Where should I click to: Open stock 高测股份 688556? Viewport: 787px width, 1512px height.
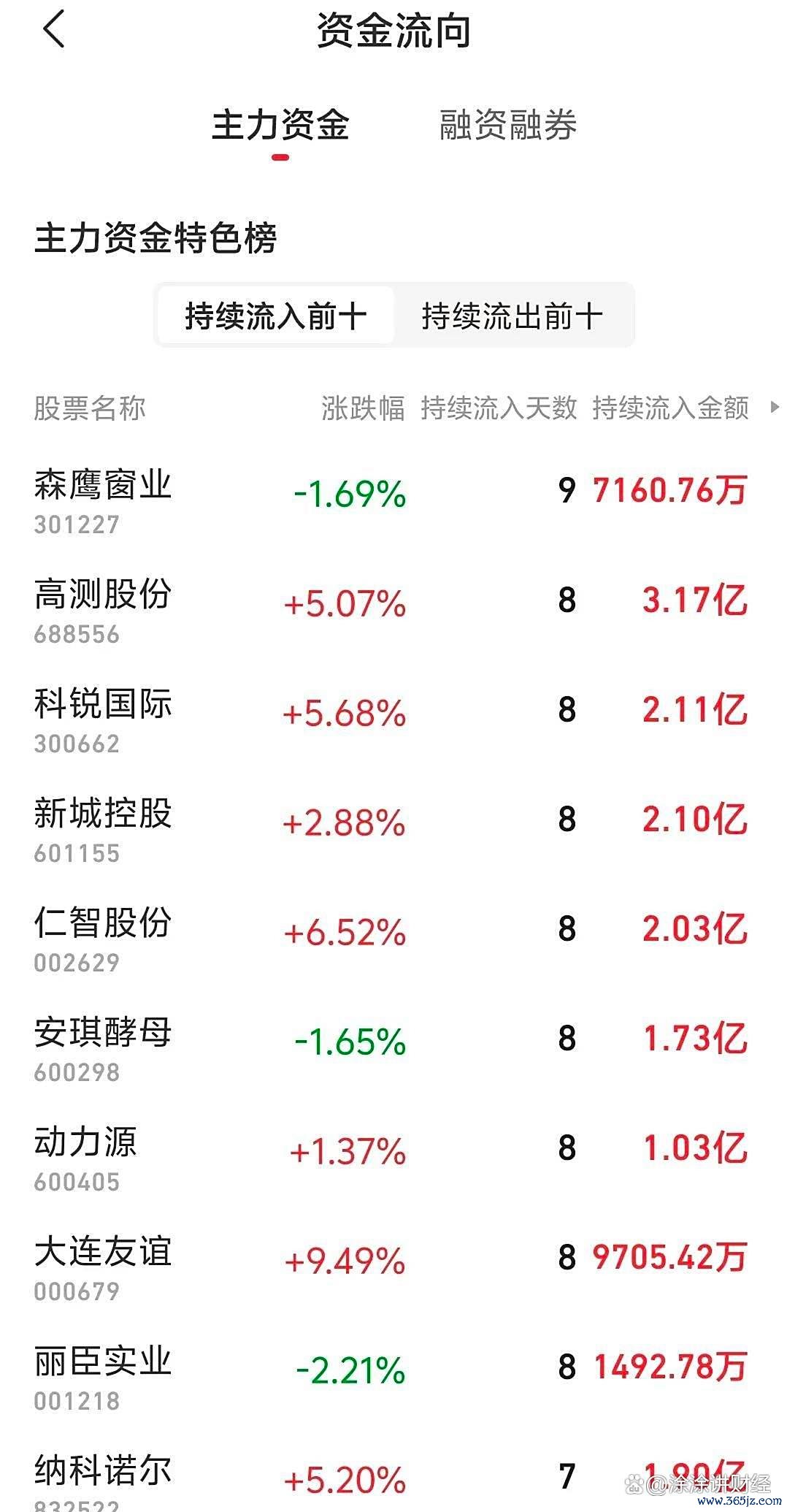(x=393, y=611)
